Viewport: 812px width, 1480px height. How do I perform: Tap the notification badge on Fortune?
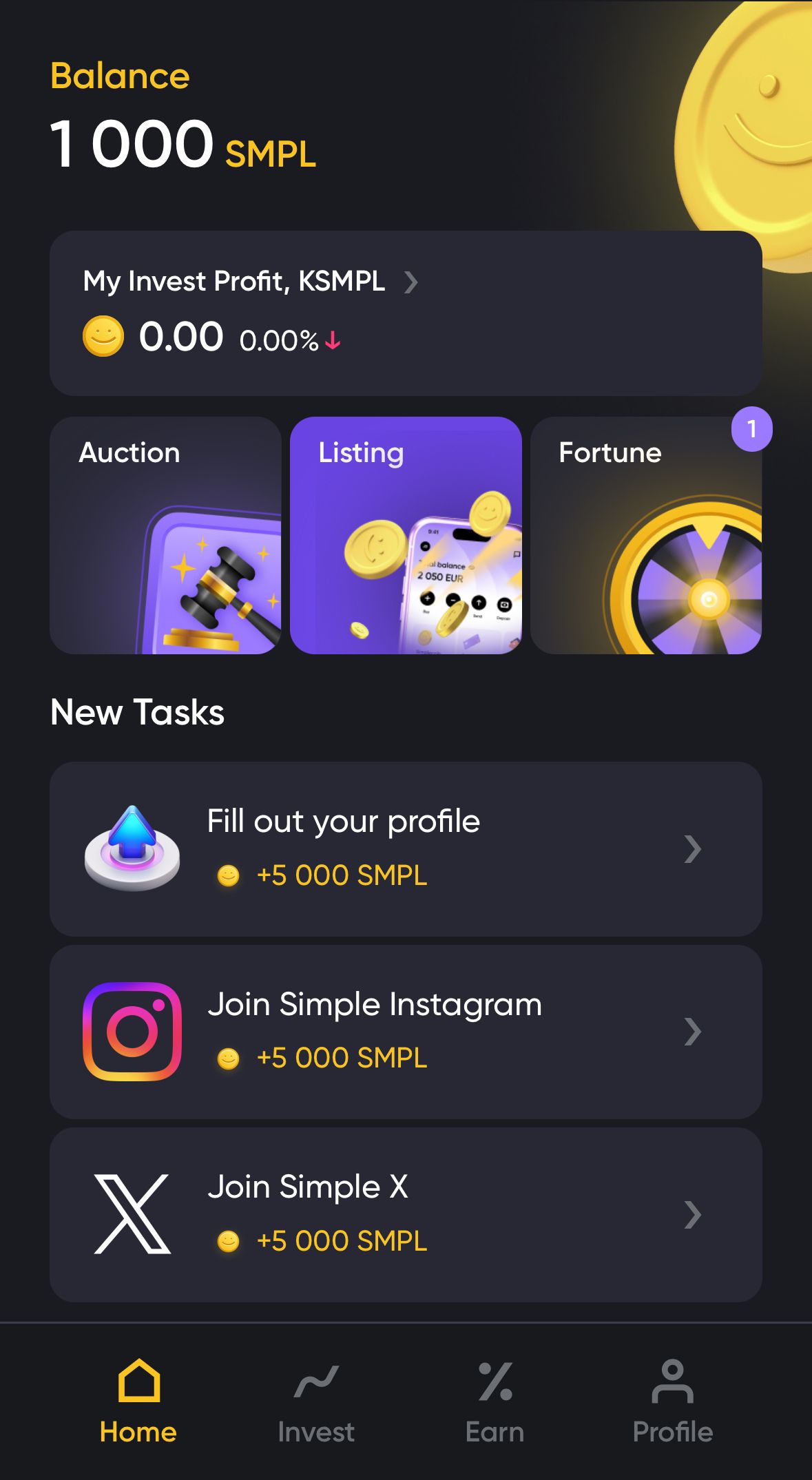coord(752,428)
